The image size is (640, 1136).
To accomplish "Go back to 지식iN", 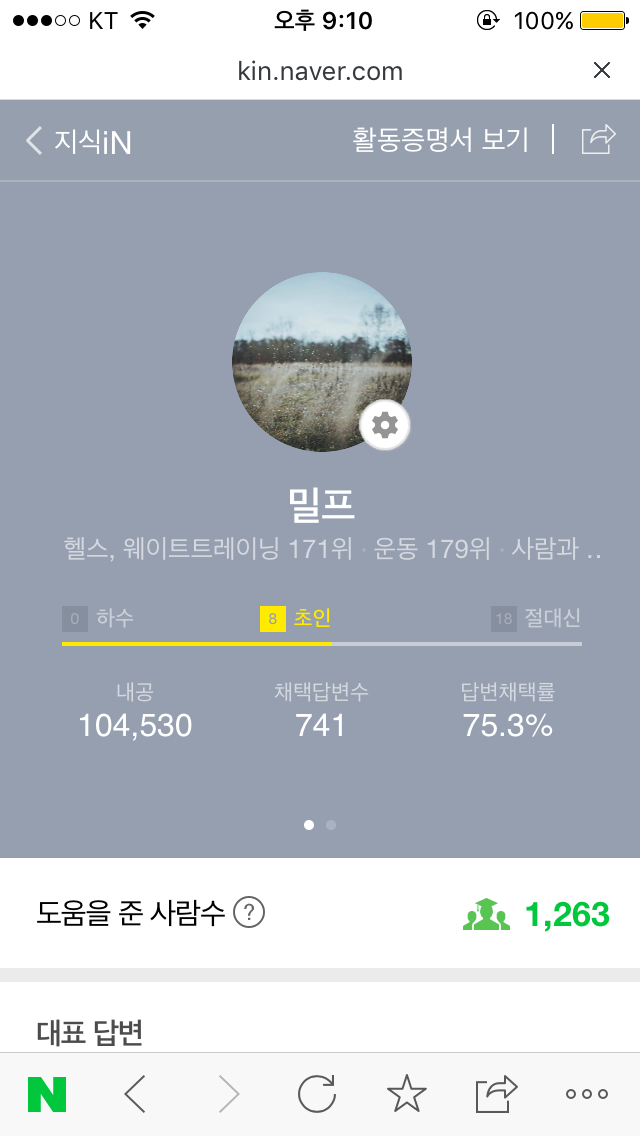I will 78,141.
